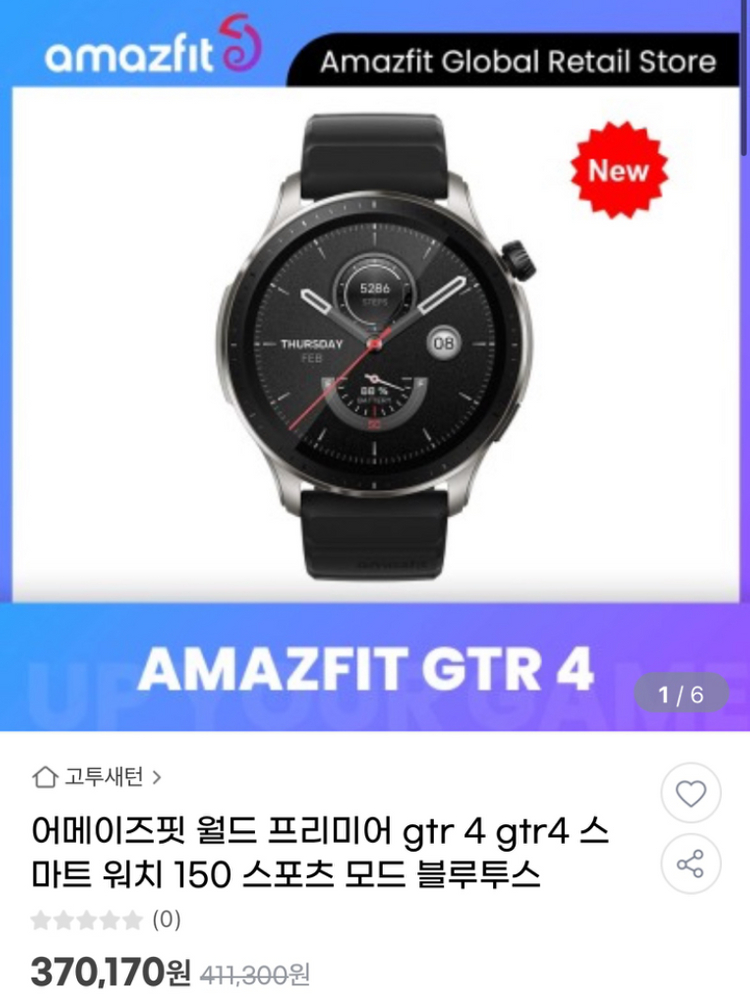
Task: View the star rating reviews
Action: point(105,919)
